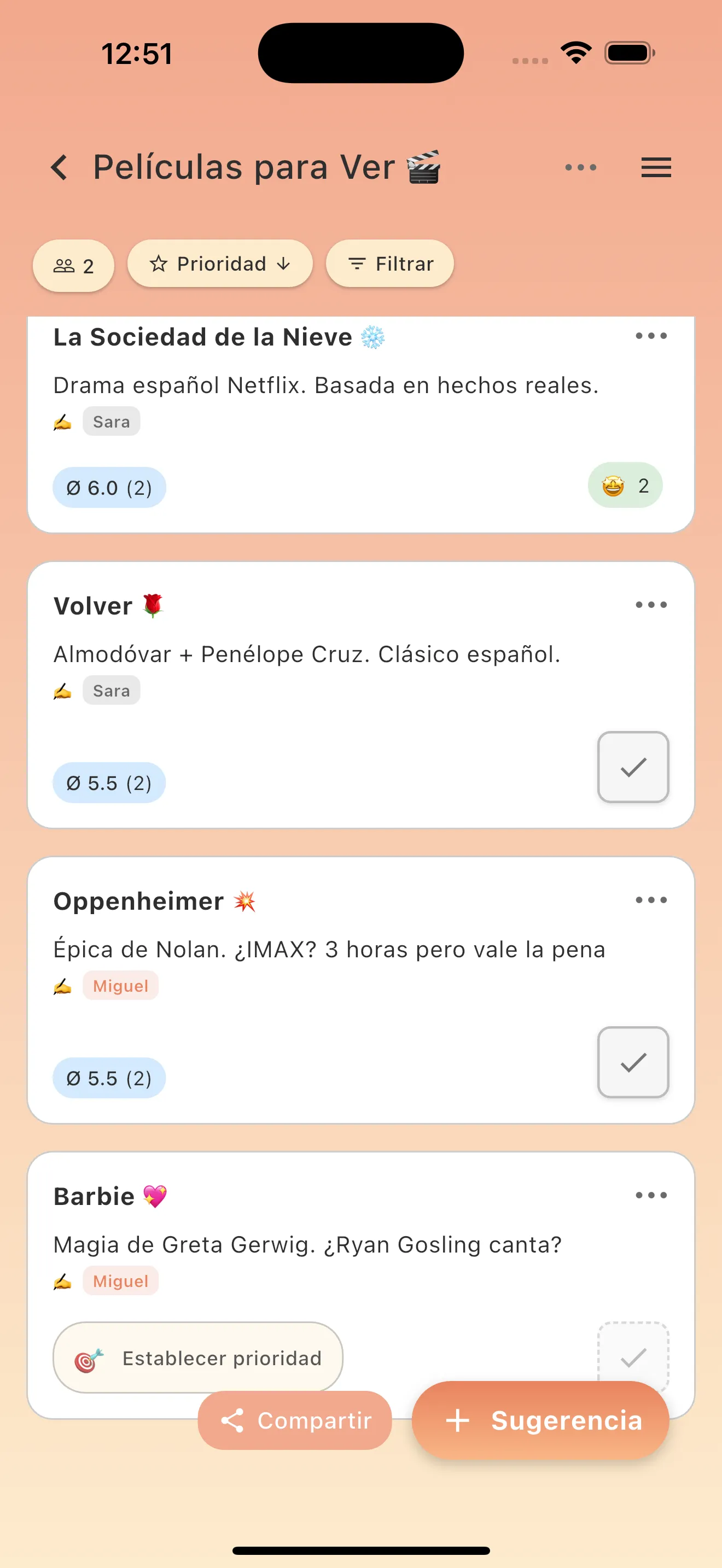Tap the Sugerencia button
This screenshot has height=1568, width=722.
coord(540,1420)
